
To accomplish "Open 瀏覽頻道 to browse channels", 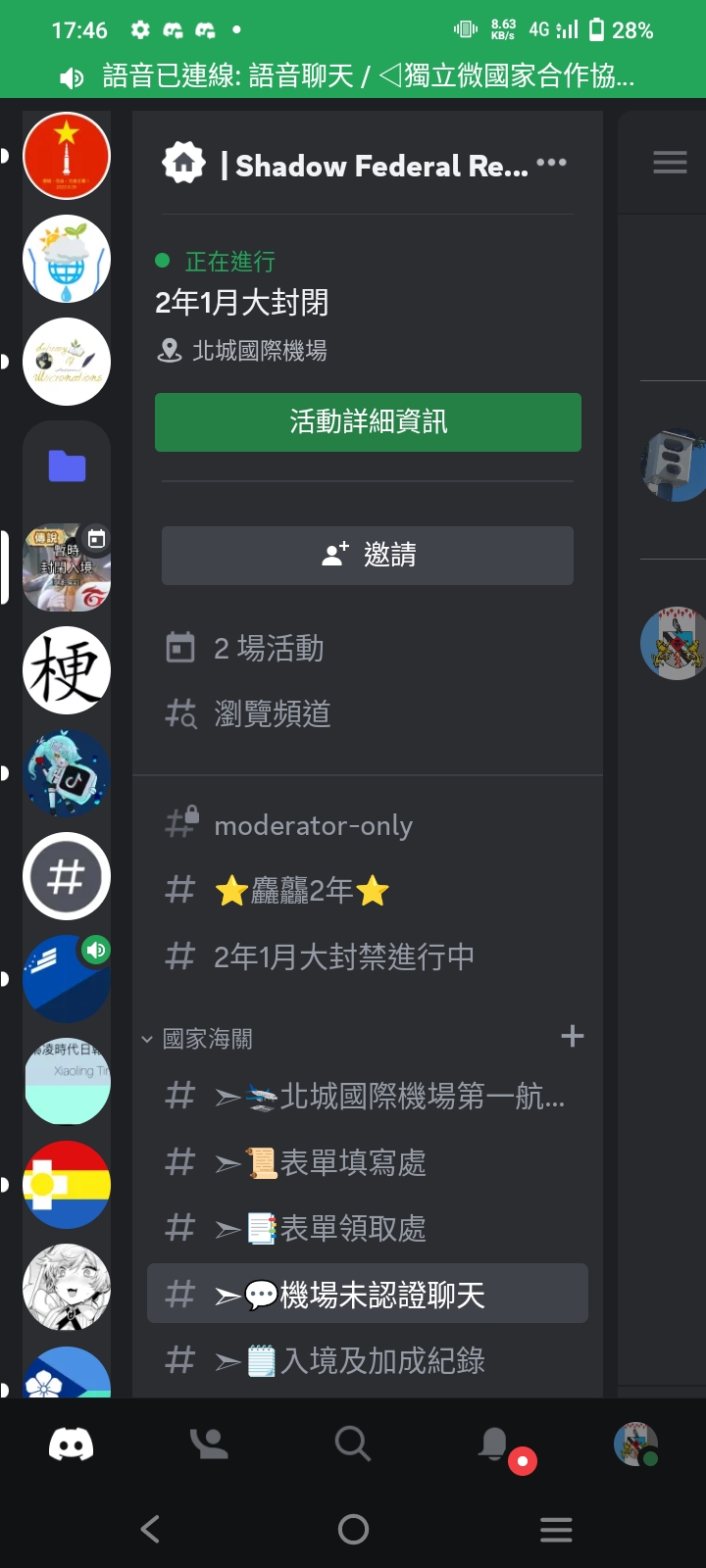I will pyautogui.click(x=368, y=713).
